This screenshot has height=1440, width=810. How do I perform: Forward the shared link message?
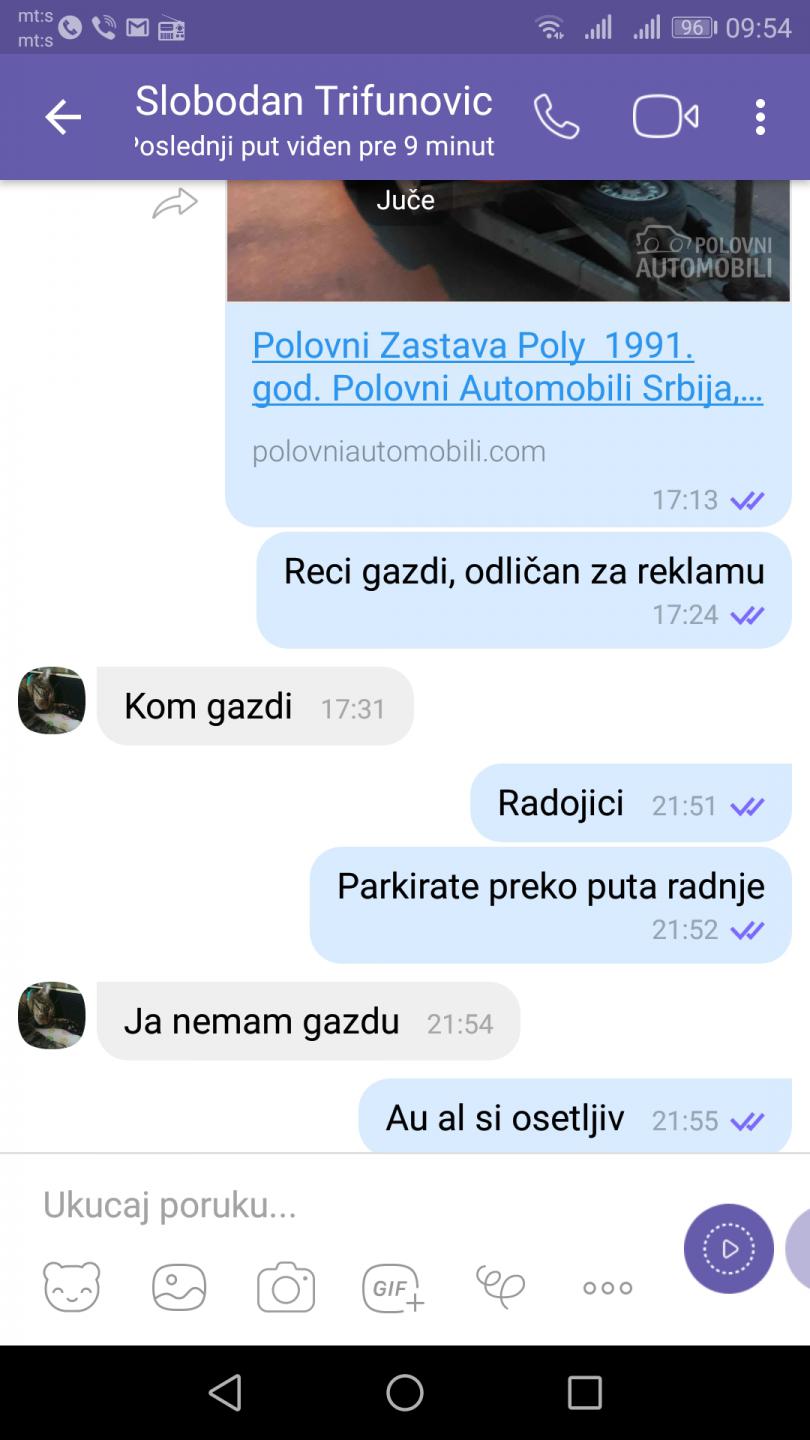pyautogui.click(x=175, y=204)
